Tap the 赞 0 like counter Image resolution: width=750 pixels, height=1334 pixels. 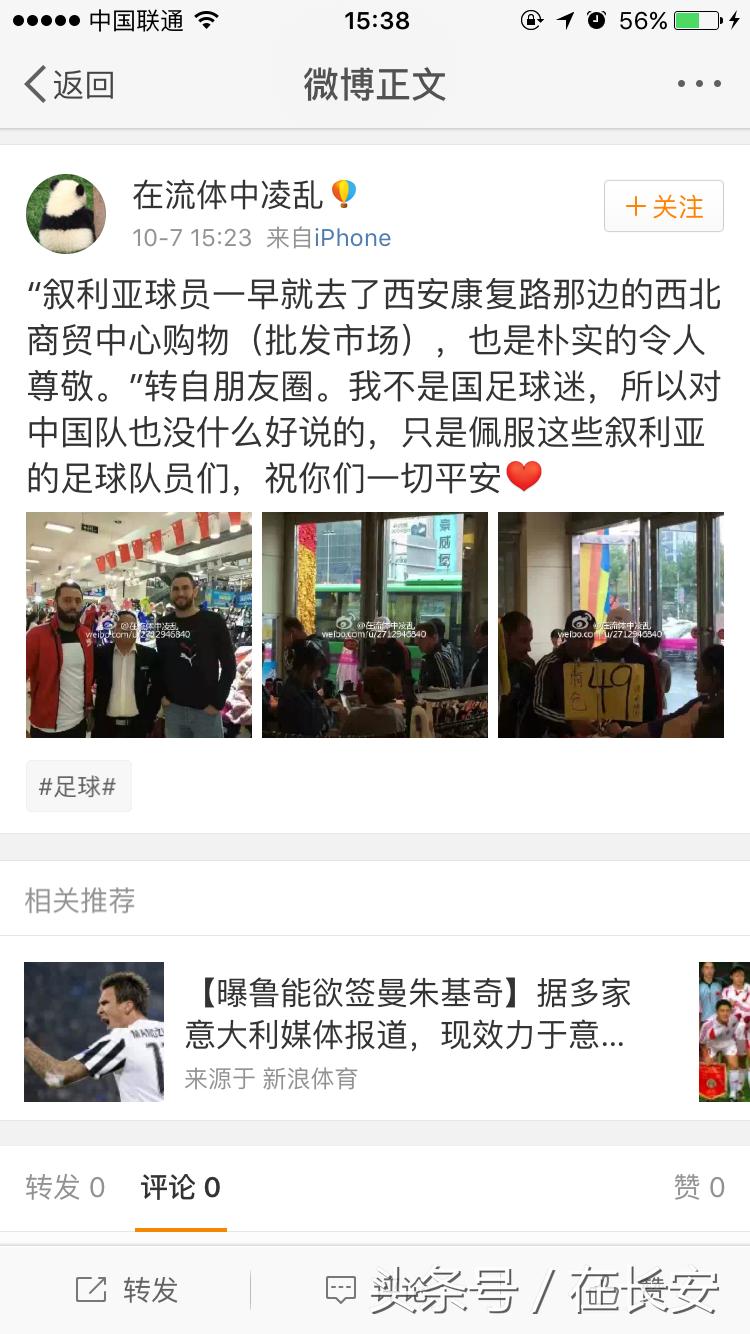[x=698, y=1188]
